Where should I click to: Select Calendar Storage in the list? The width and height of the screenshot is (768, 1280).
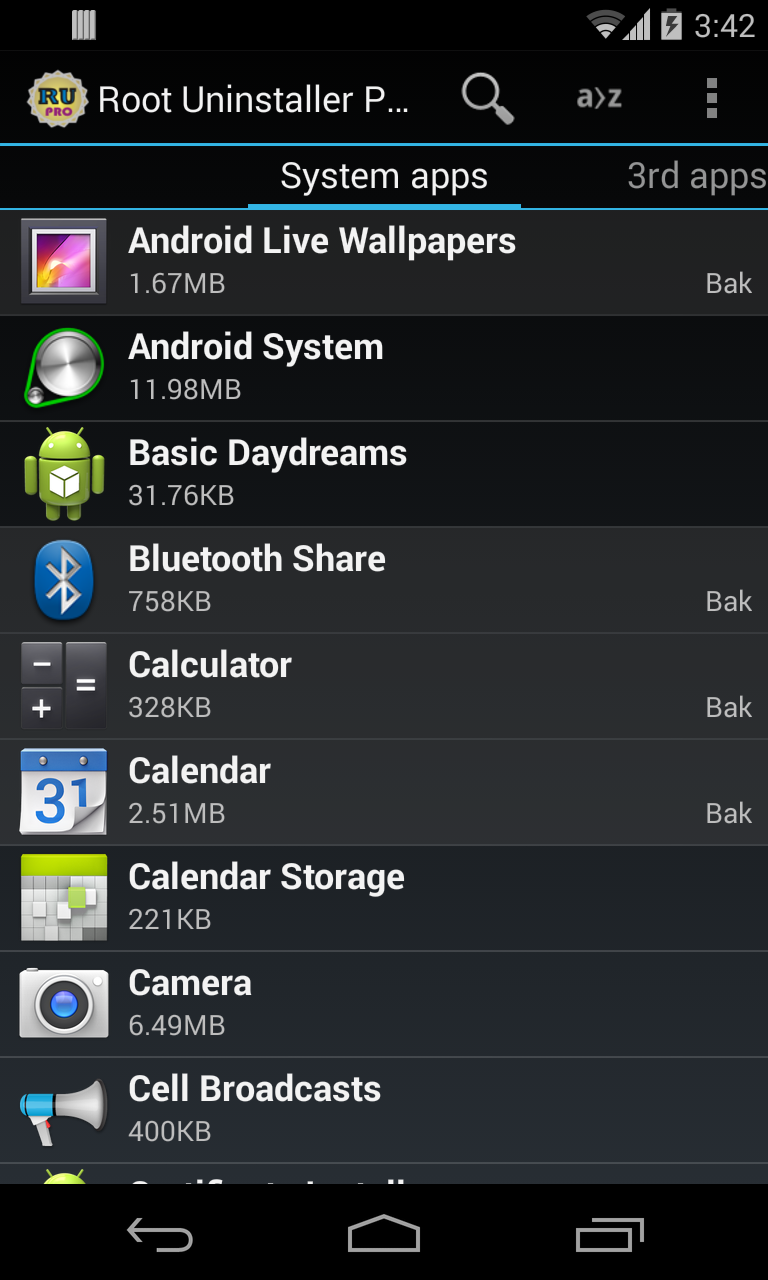384,898
